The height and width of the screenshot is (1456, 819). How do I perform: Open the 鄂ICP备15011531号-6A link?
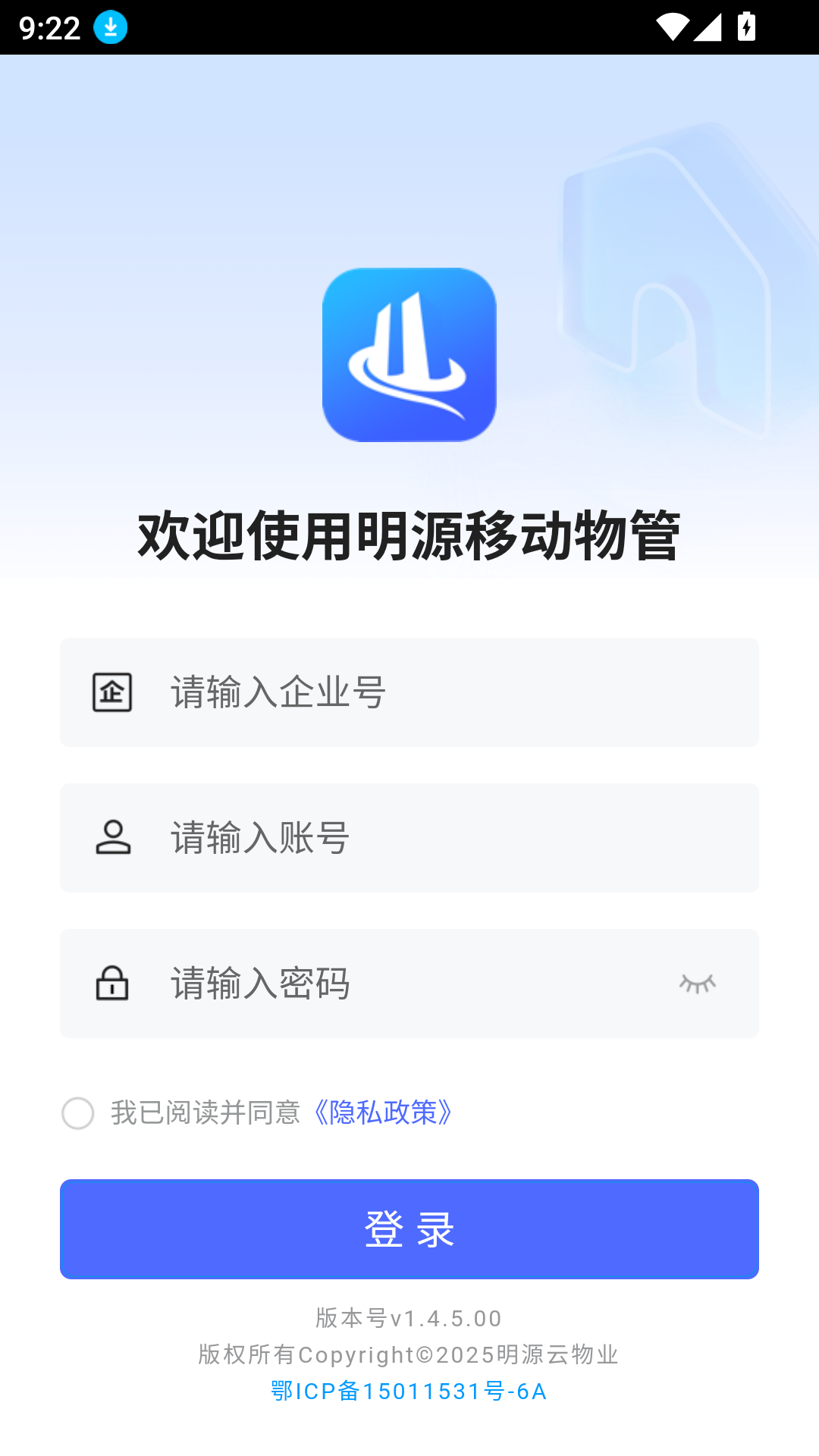tap(409, 1392)
